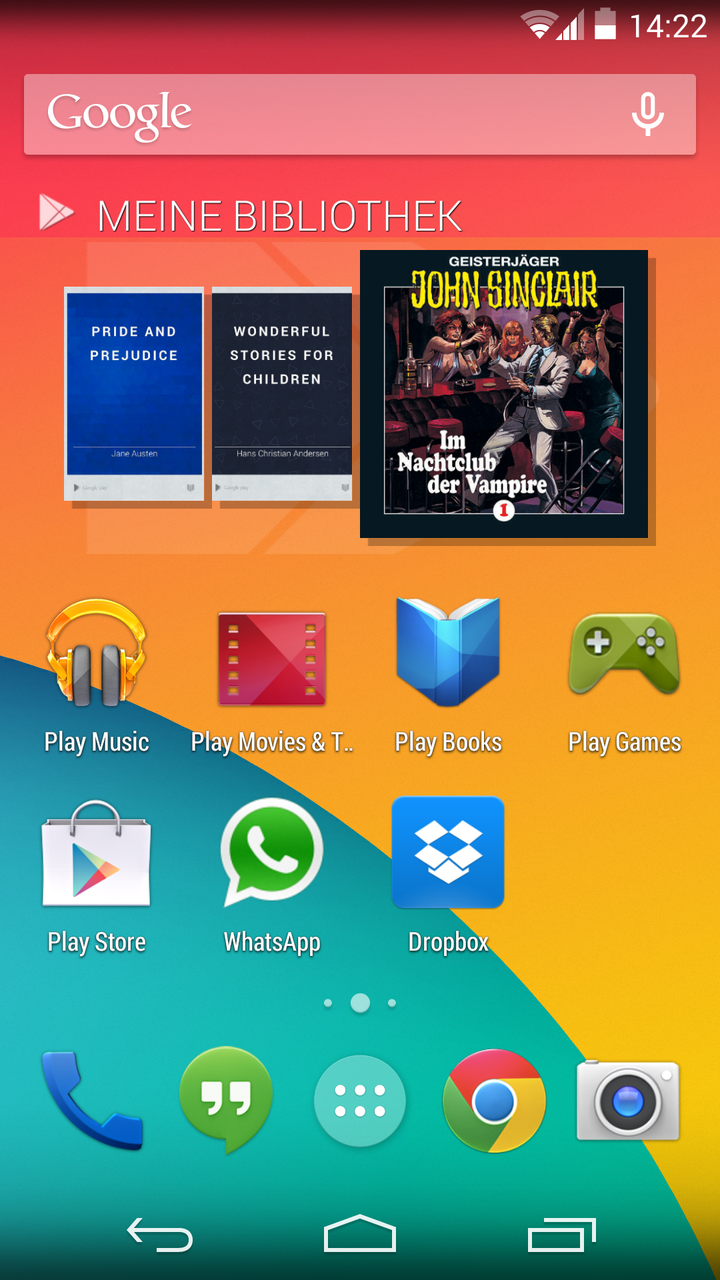Open the Play Games app
The width and height of the screenshot is (720, 1280).
[624, 676]
